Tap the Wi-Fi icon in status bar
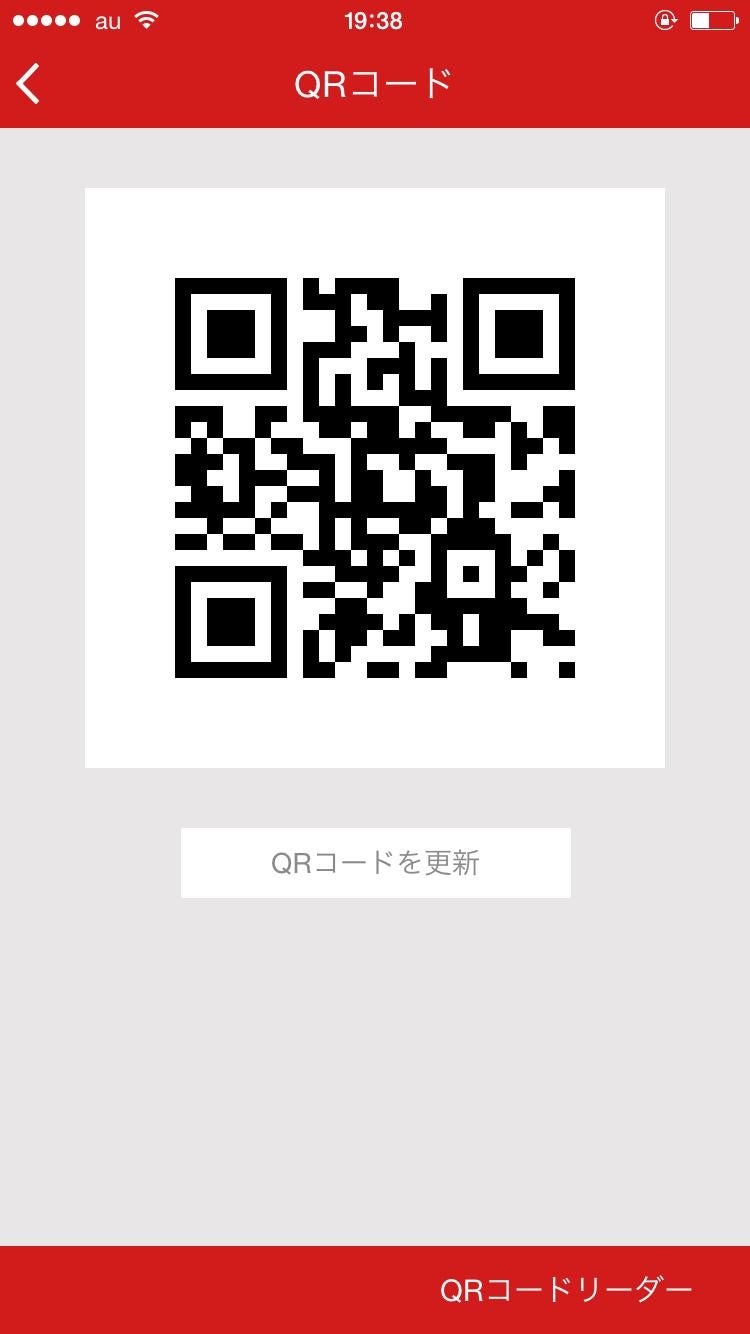The height and width of the screenshot is (1334, 750). [x=147, y=20]
